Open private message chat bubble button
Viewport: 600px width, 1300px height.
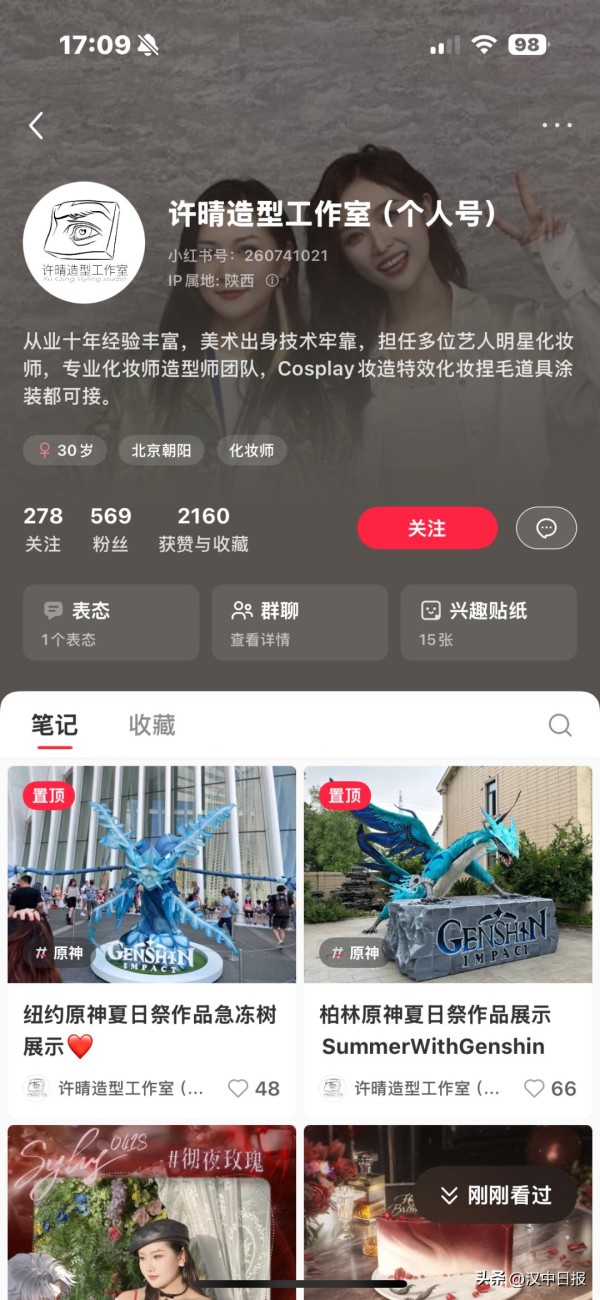point(546,528)
